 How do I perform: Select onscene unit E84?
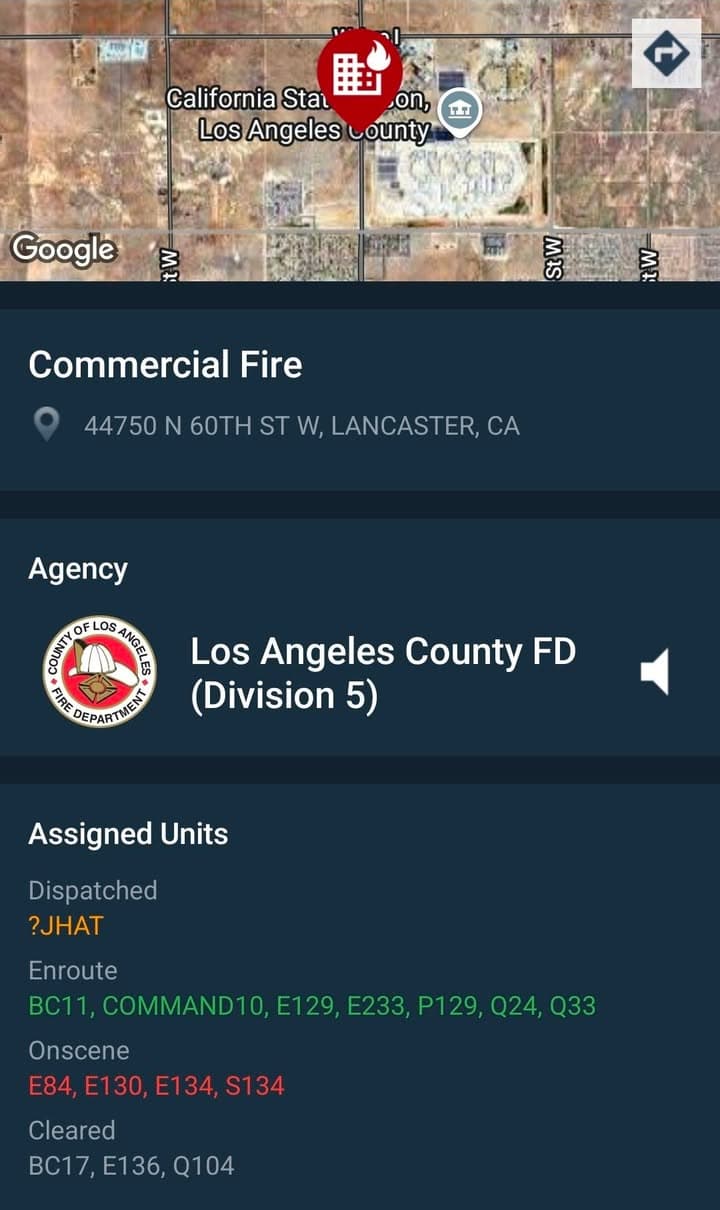(53, 1086)
